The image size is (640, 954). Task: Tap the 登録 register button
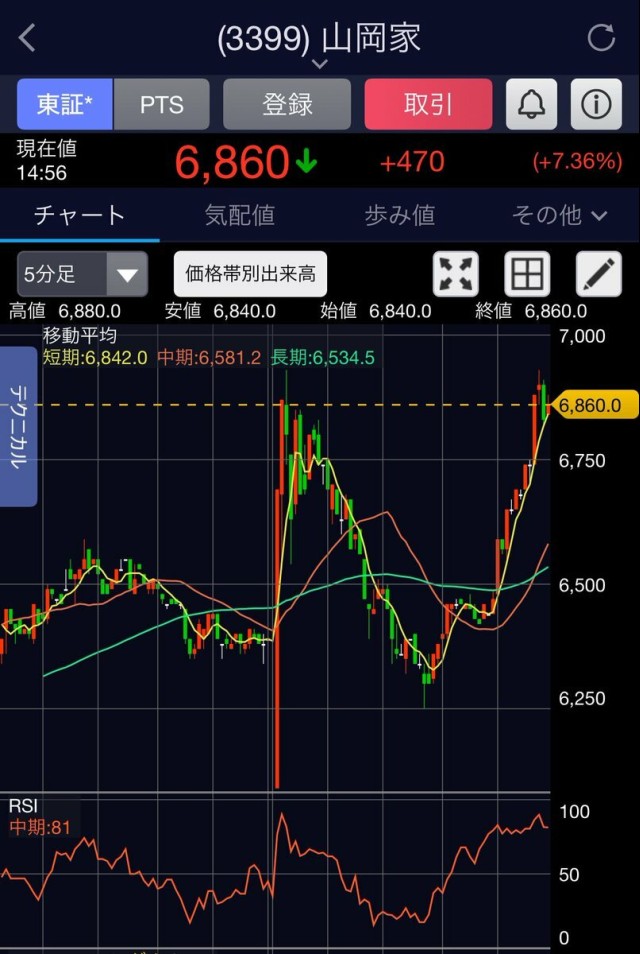288,104
